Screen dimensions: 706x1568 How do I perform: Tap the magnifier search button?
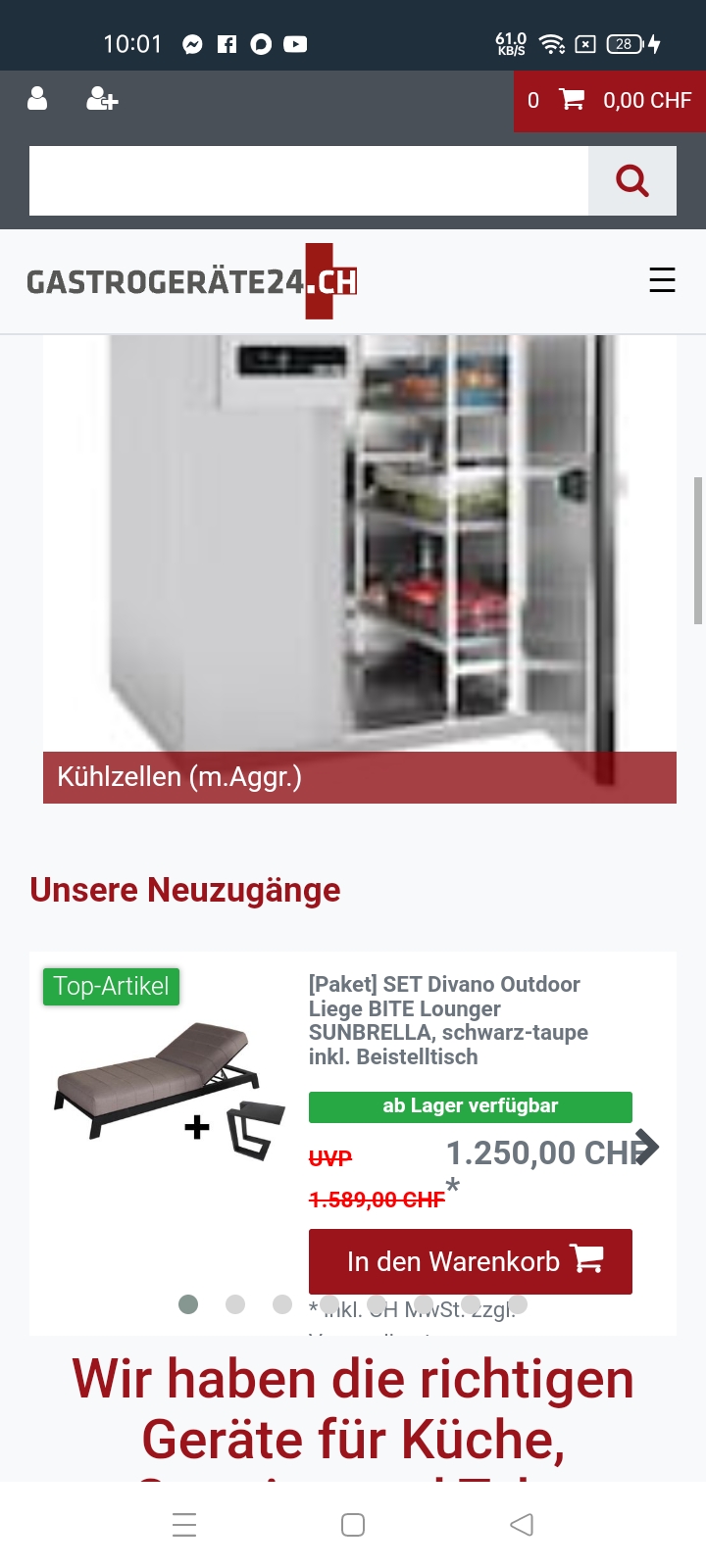click(x=631, y=180)
